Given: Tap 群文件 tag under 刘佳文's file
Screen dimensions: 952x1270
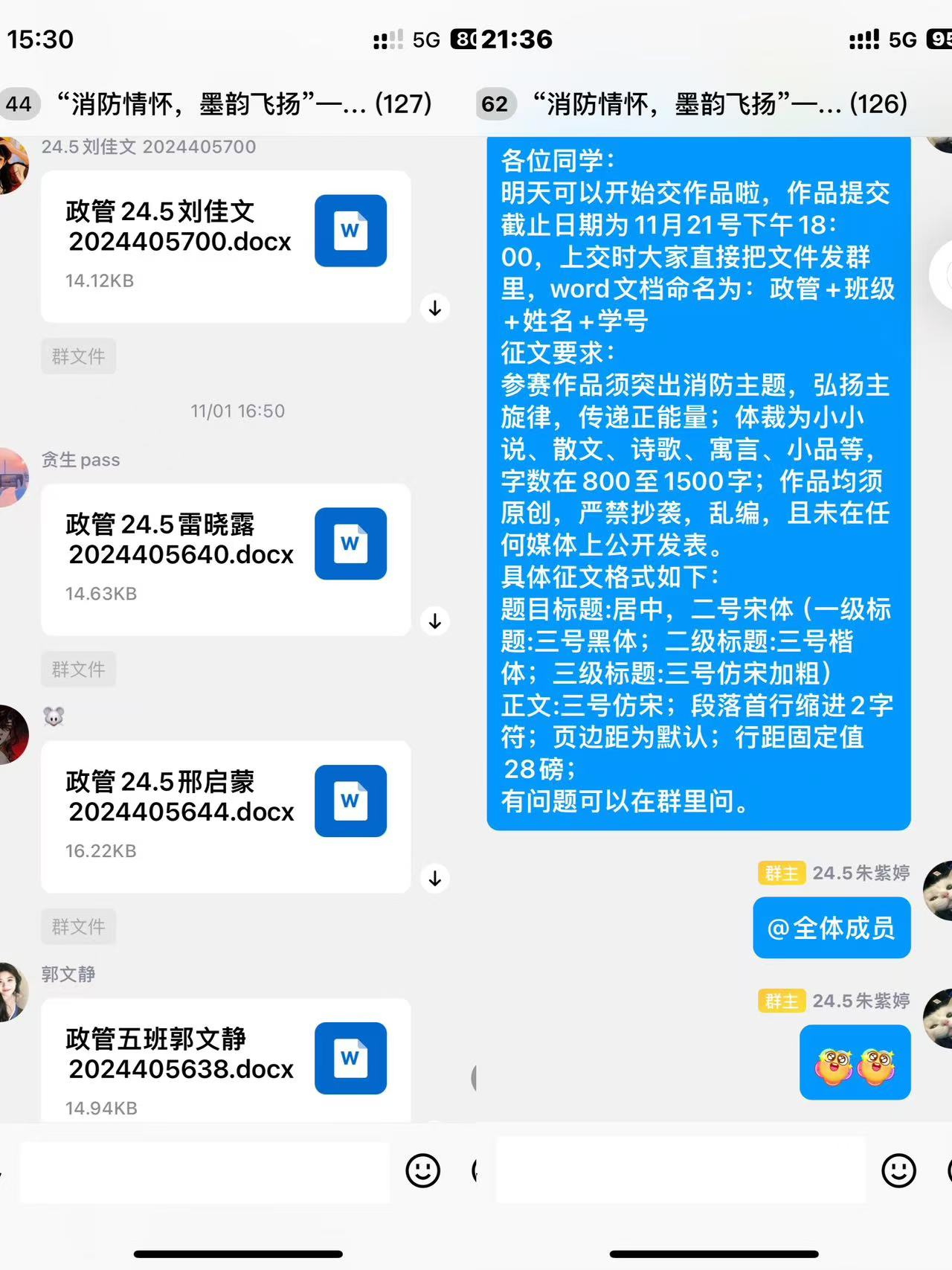Looking at the screenshot, I should (78, 356).
